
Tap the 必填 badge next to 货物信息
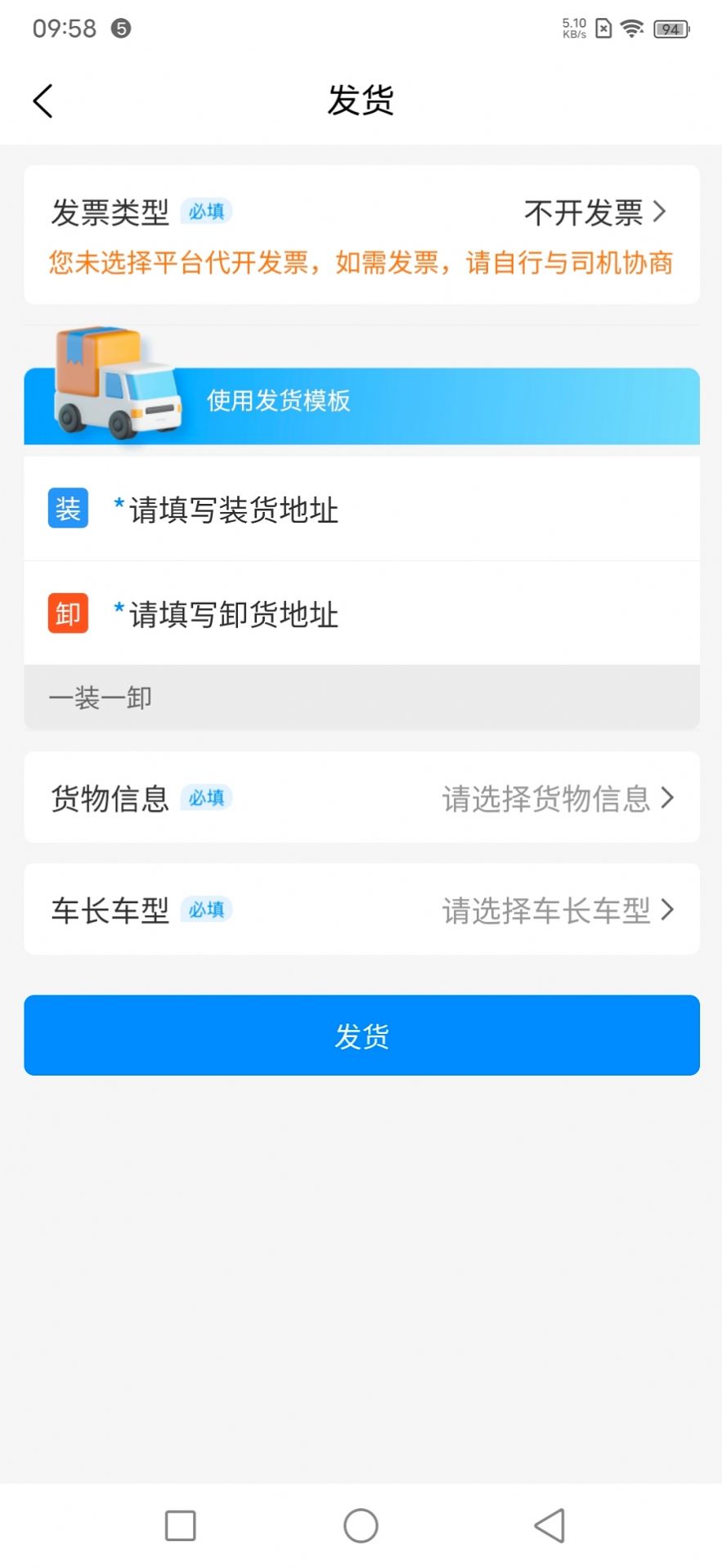[x=206, y=797]
